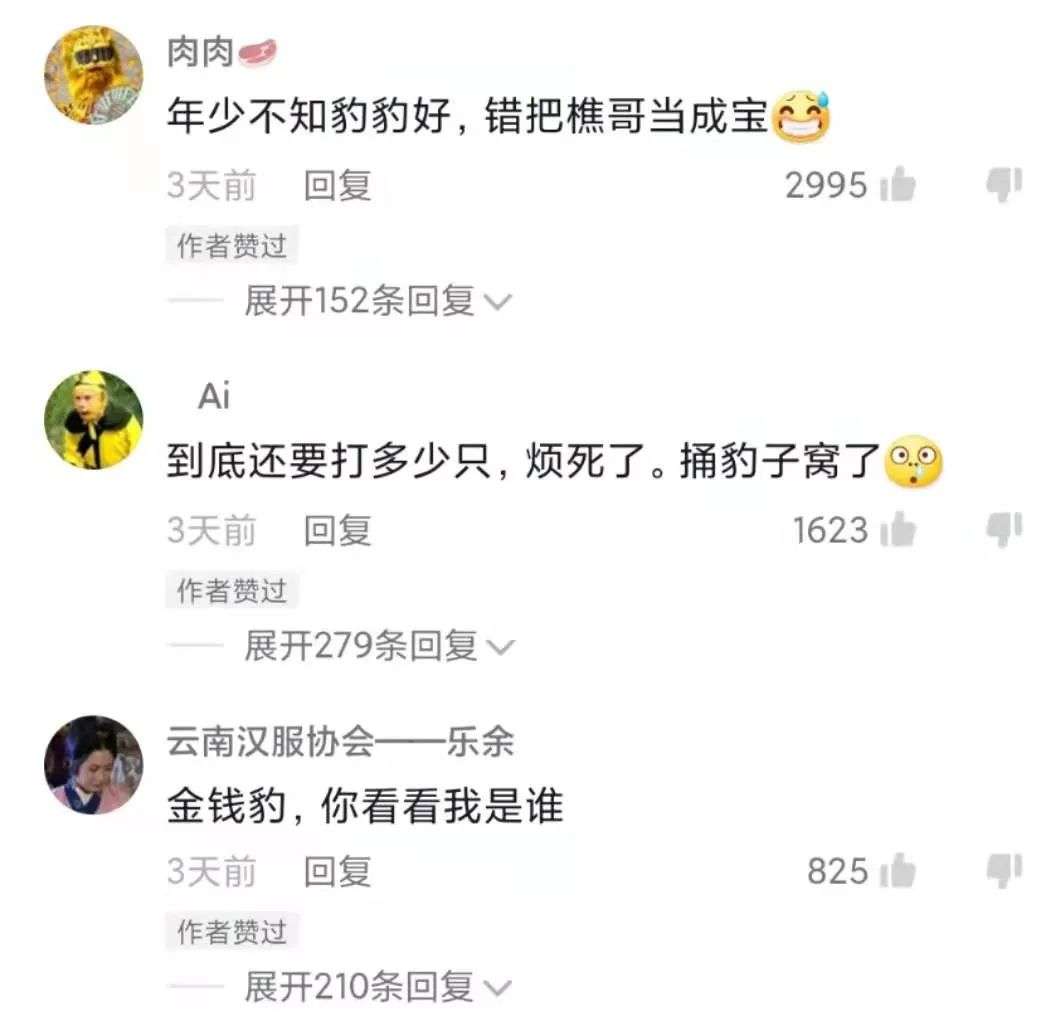Open 肉肉's profile avatar

(94, 75)
